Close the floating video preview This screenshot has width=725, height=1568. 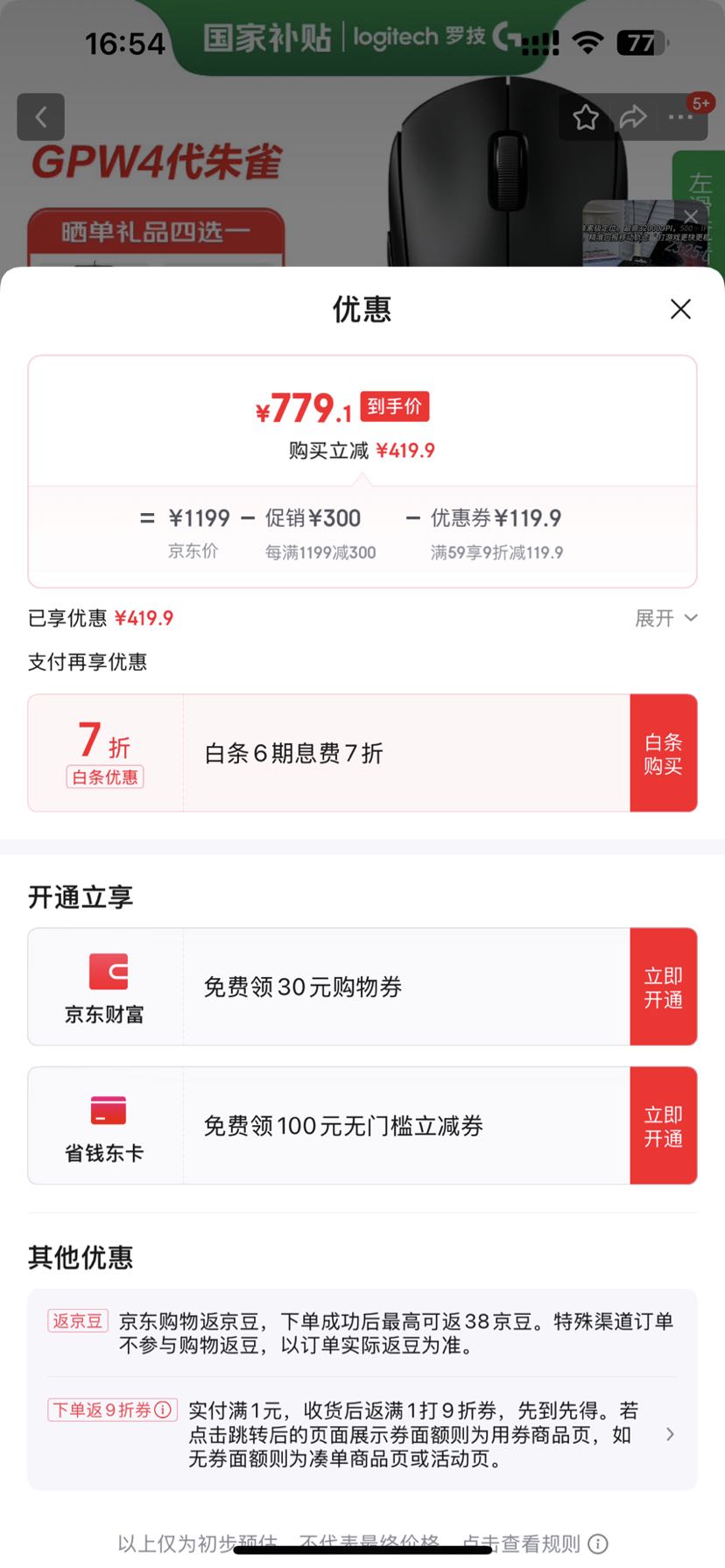[x=692, y=216]
